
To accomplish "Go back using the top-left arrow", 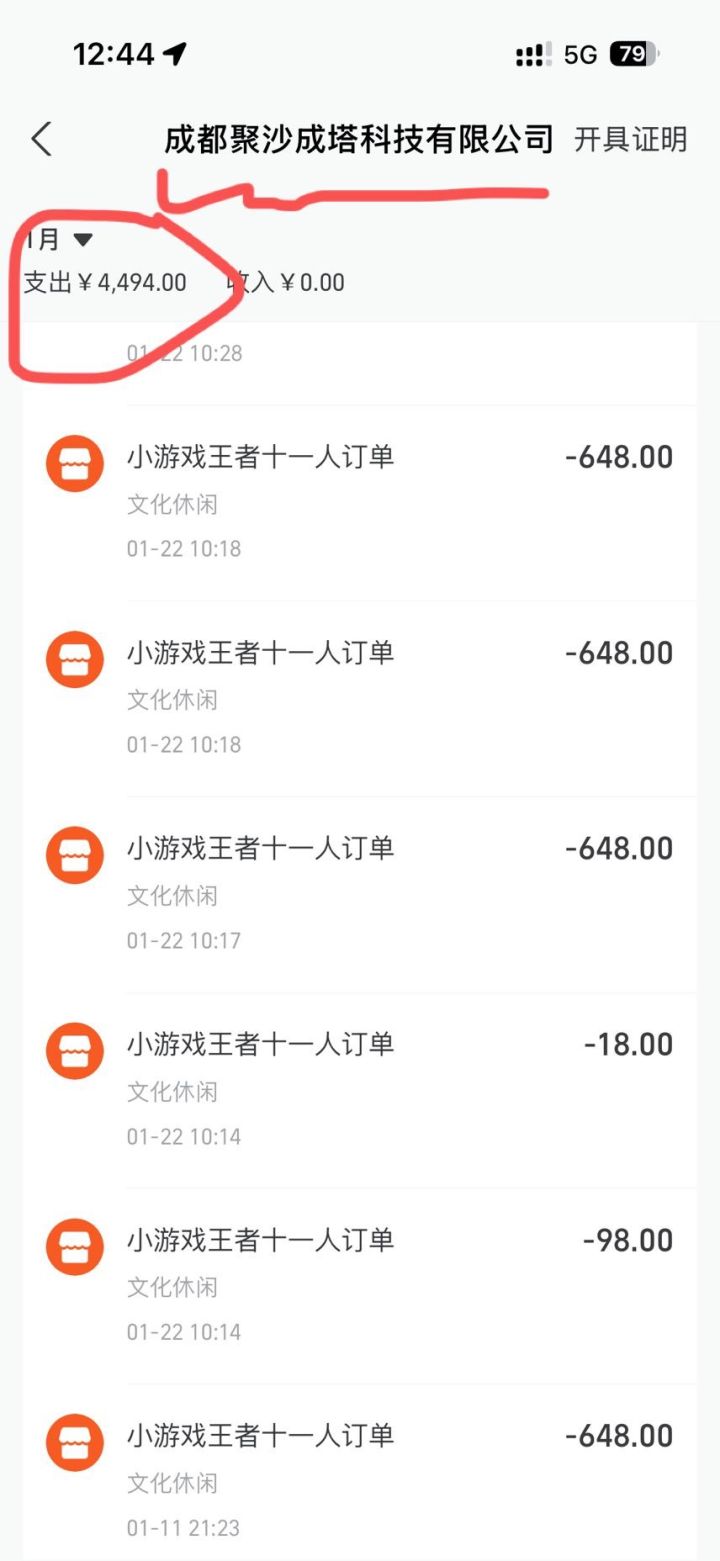I will coord(41,139).
